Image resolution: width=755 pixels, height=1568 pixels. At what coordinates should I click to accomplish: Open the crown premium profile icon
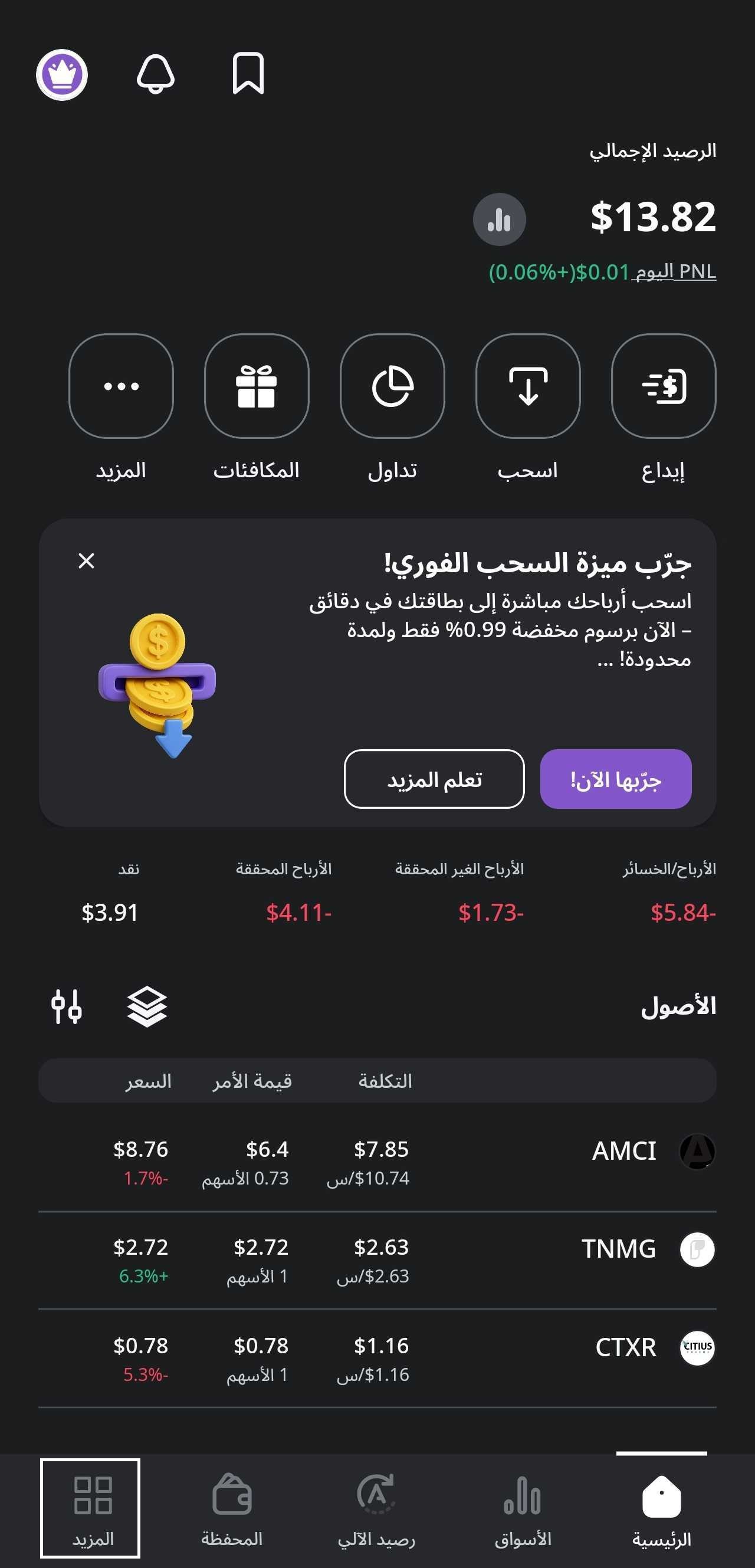[61, 75]
